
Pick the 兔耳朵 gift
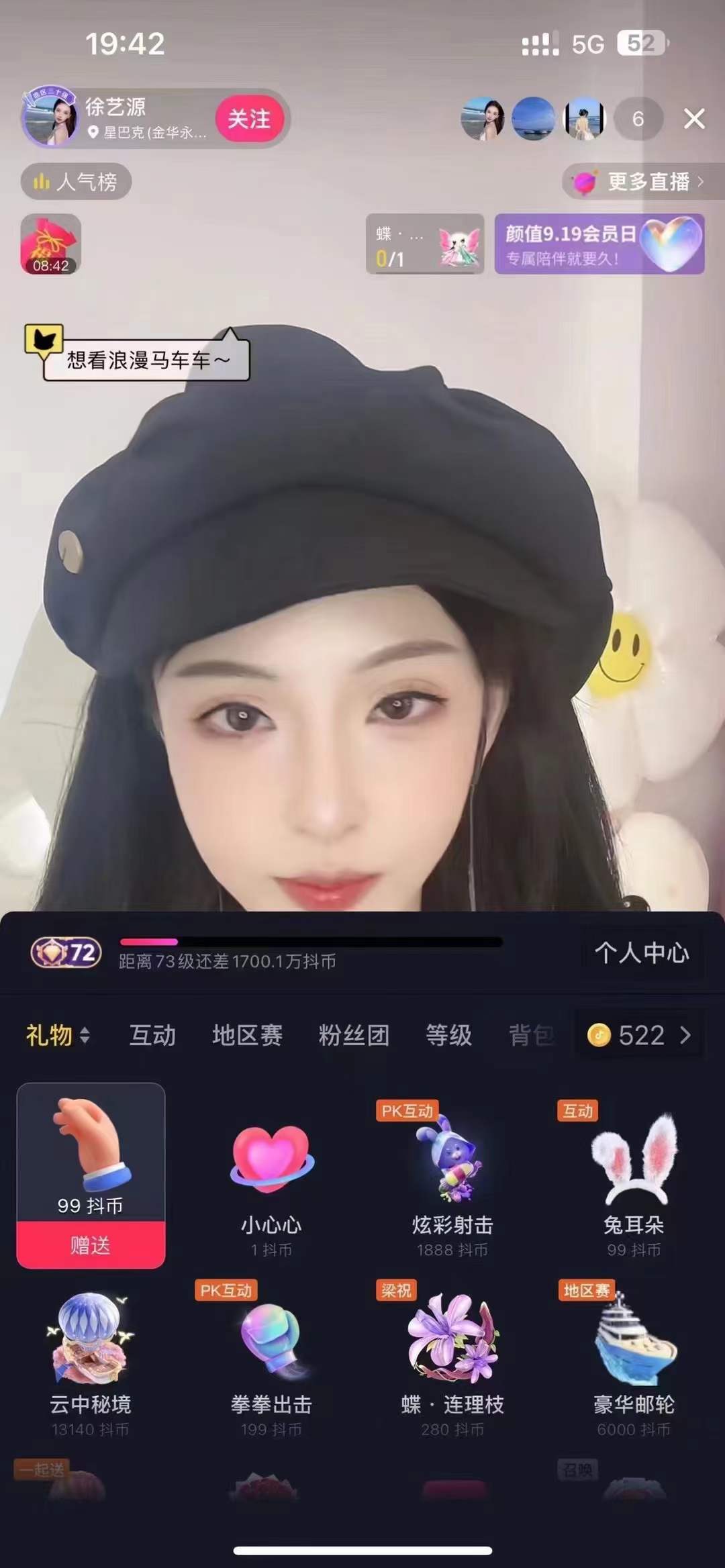(x=634, y=1181)
